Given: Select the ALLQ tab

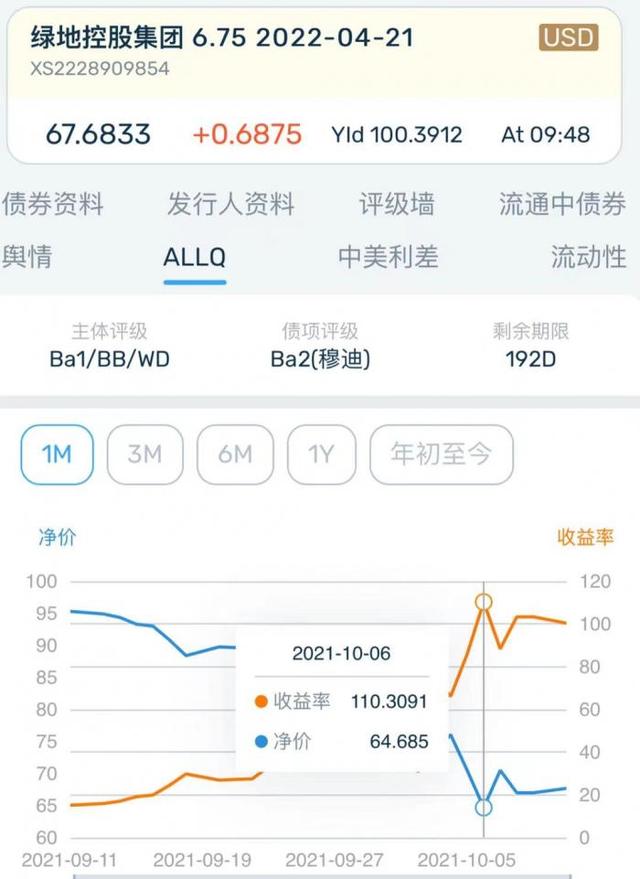Looking at the screenshot, I should point(195,257).
